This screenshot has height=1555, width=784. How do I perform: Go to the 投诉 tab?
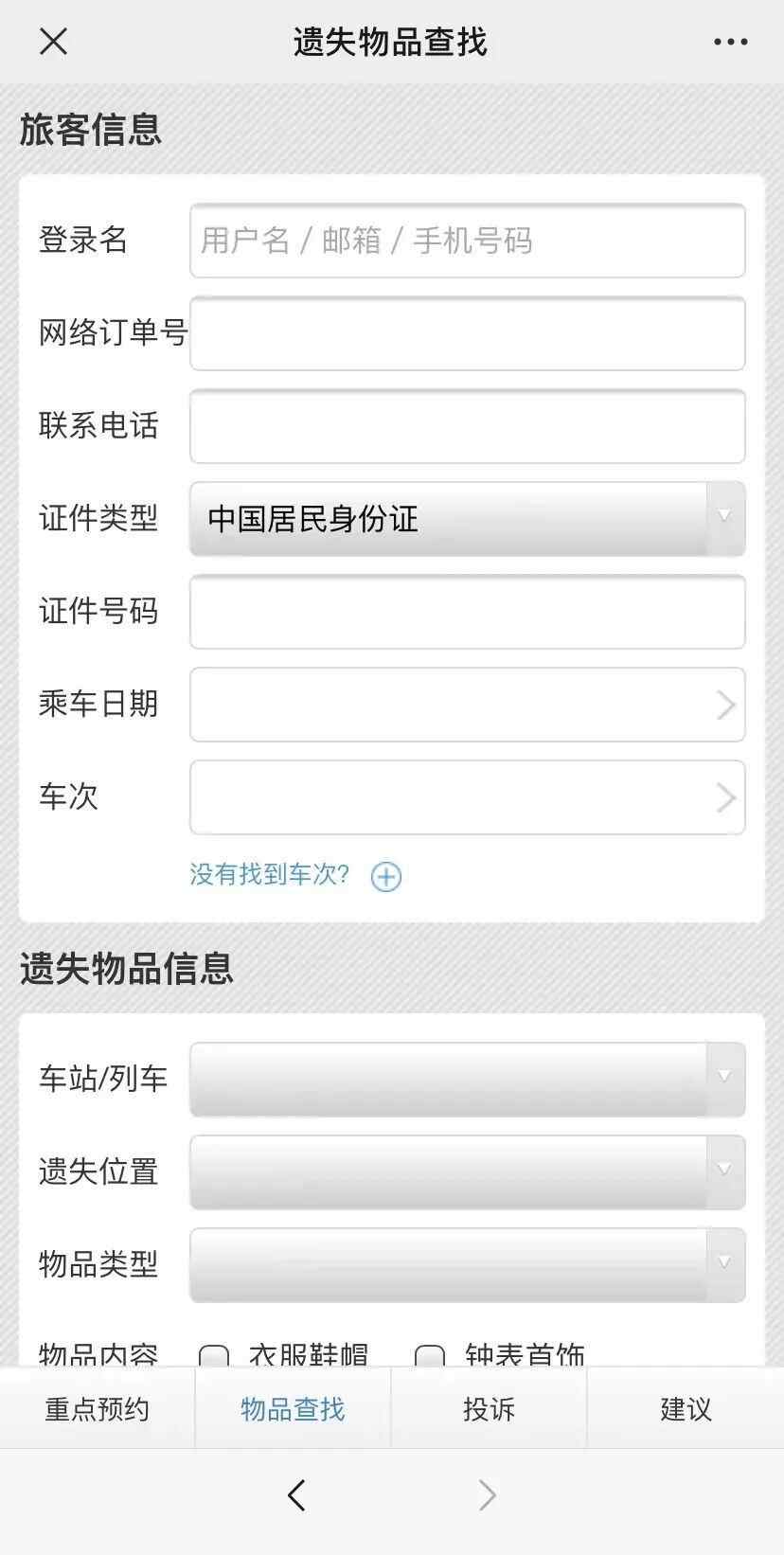point(489,1409)
